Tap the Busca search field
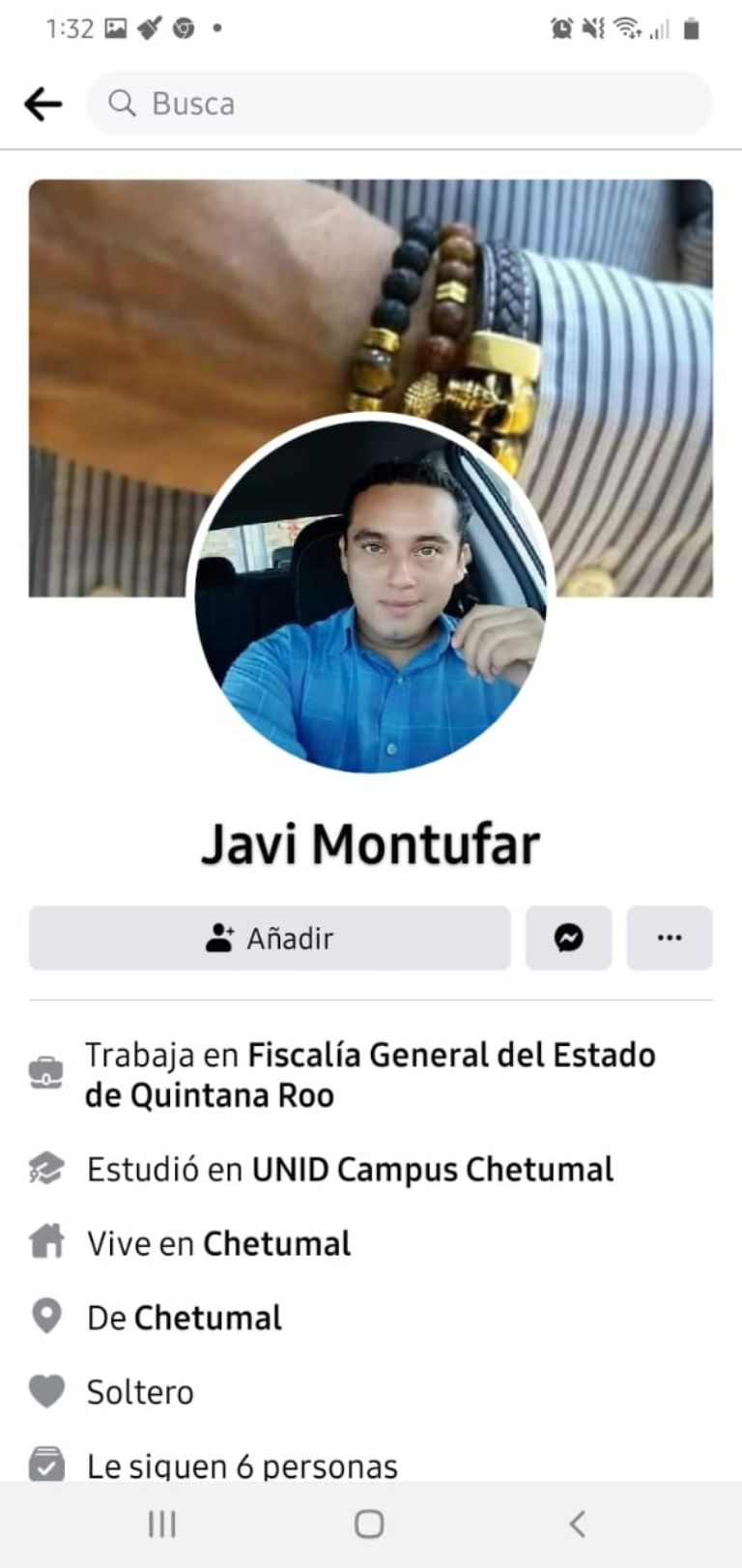This screenshot has height=1568, width=742. point(398,103)
